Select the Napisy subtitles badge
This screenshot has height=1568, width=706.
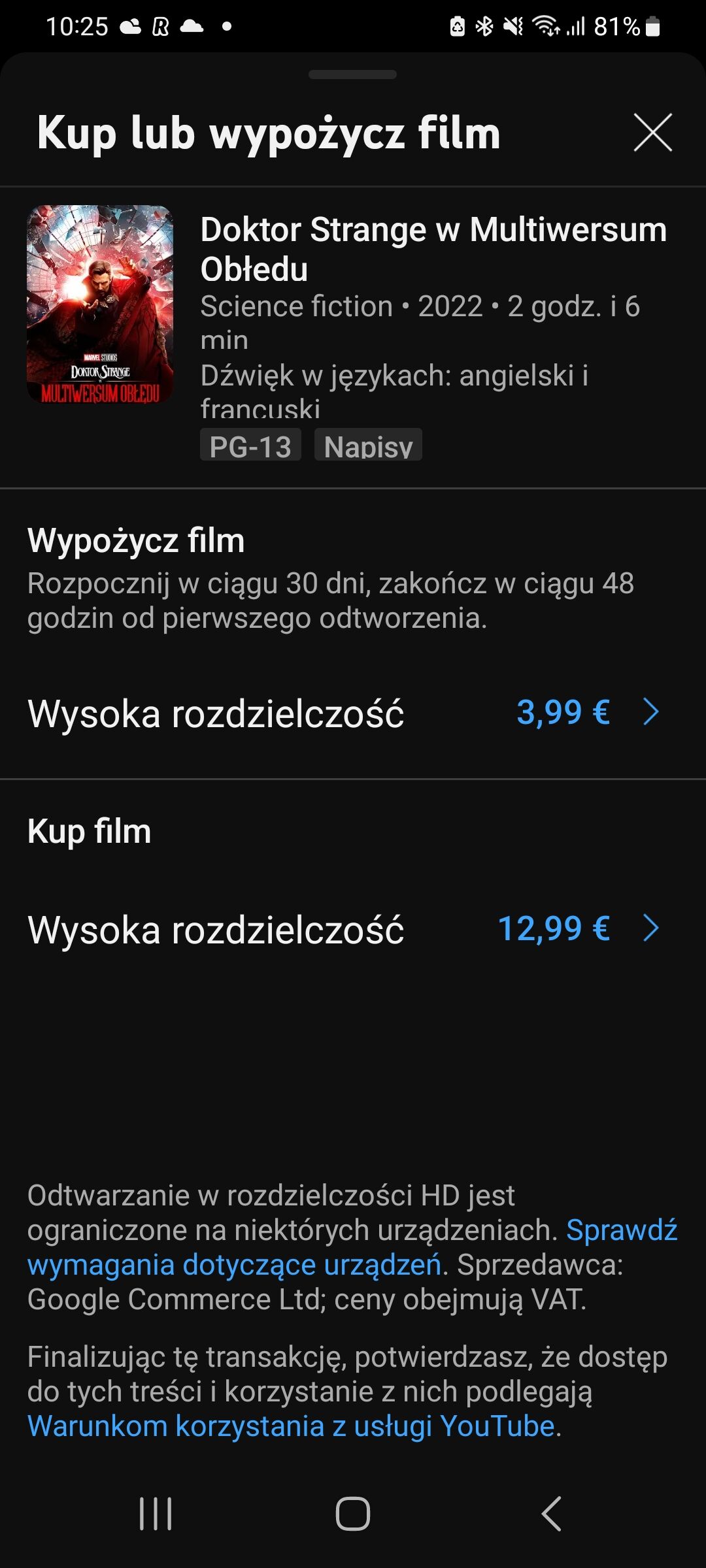tap(368, 444)
